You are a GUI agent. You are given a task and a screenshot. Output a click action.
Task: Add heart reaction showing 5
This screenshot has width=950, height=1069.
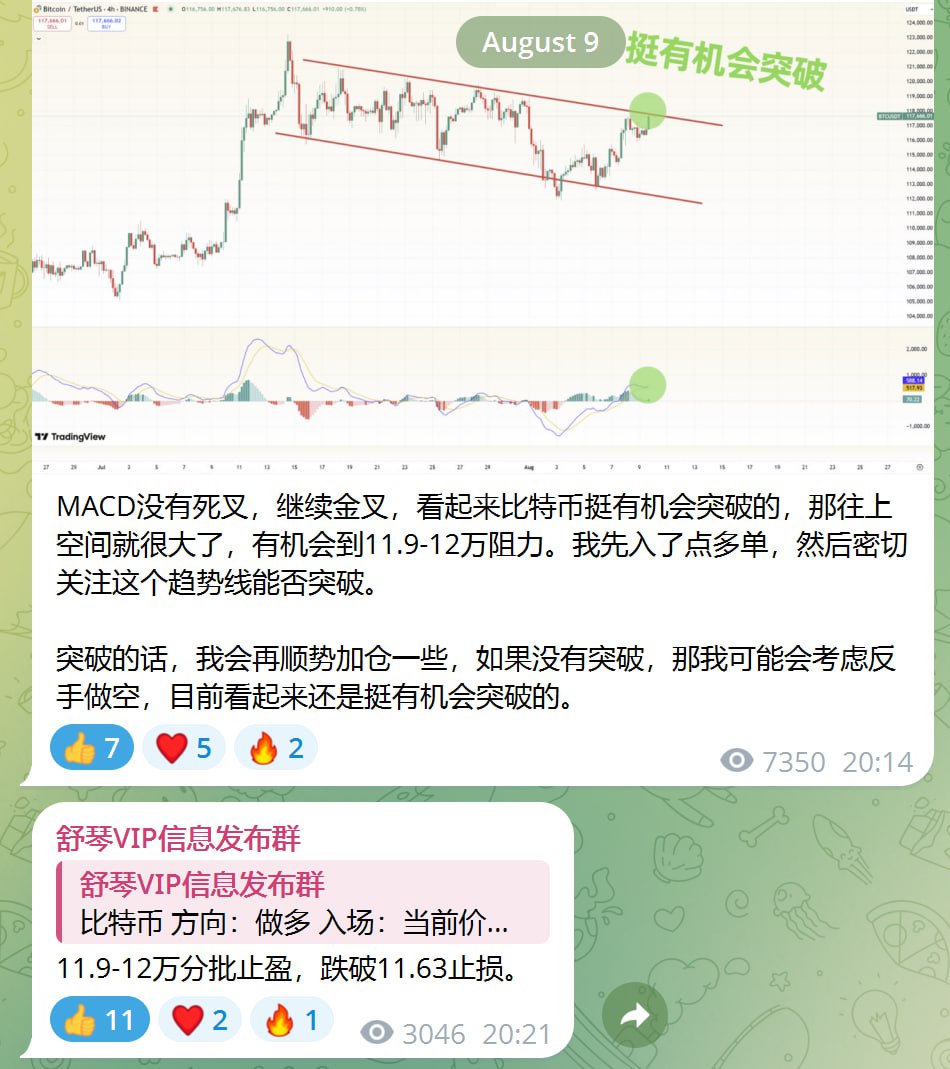pyautogui.click(x=184, y=748)
